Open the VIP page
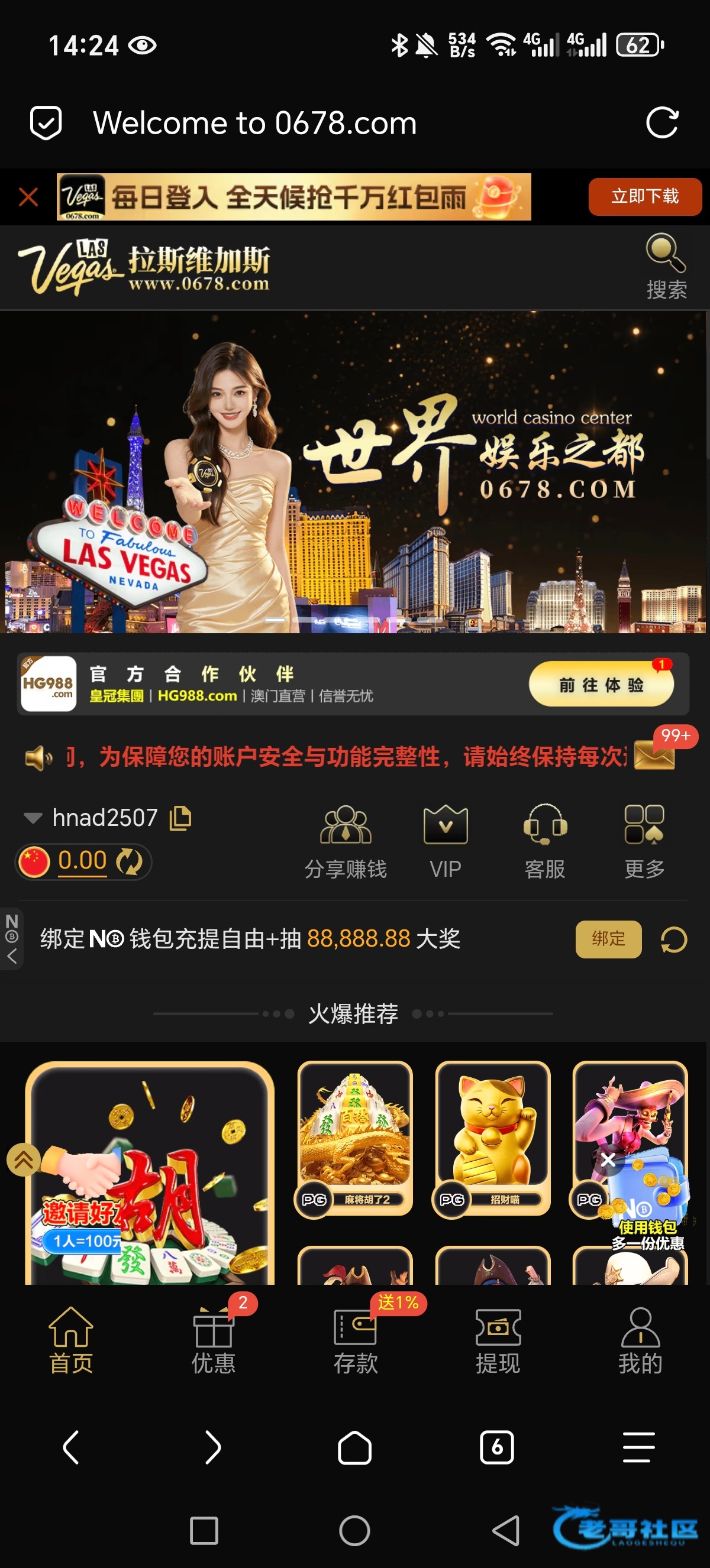 click(x=445, y=841)
